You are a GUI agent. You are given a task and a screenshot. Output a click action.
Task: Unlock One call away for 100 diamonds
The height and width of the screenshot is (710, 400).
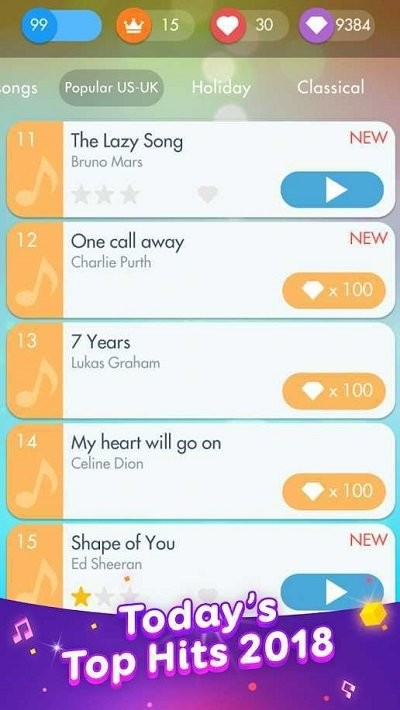(334, 290)
